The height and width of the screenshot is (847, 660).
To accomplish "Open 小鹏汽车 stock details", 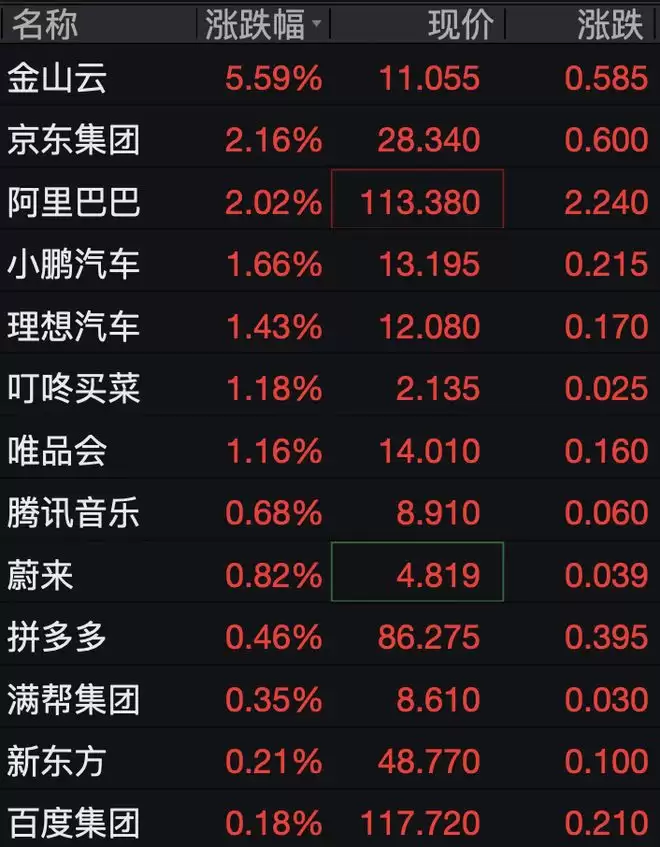I will point(330,264).
